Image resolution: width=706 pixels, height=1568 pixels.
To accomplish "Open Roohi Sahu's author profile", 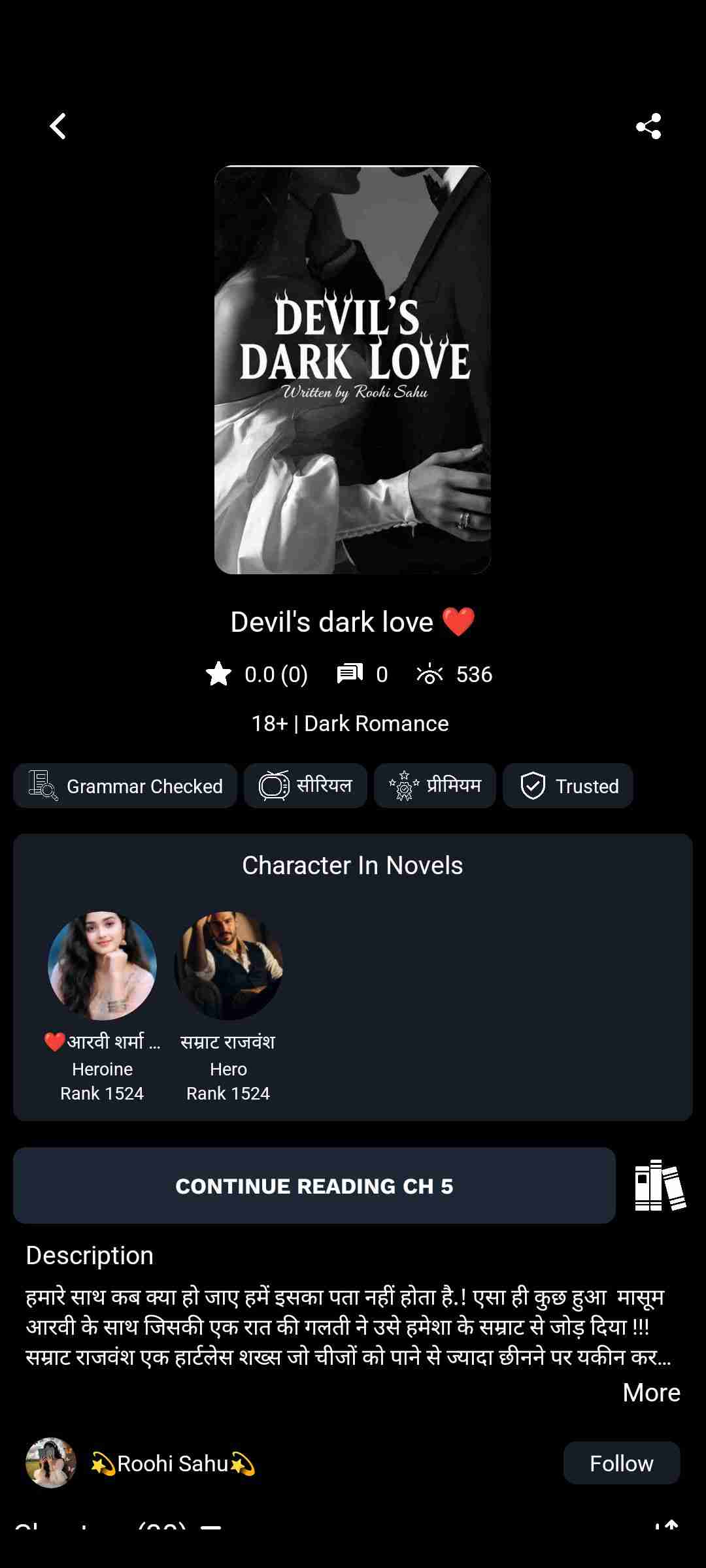I will [173, 1463].
